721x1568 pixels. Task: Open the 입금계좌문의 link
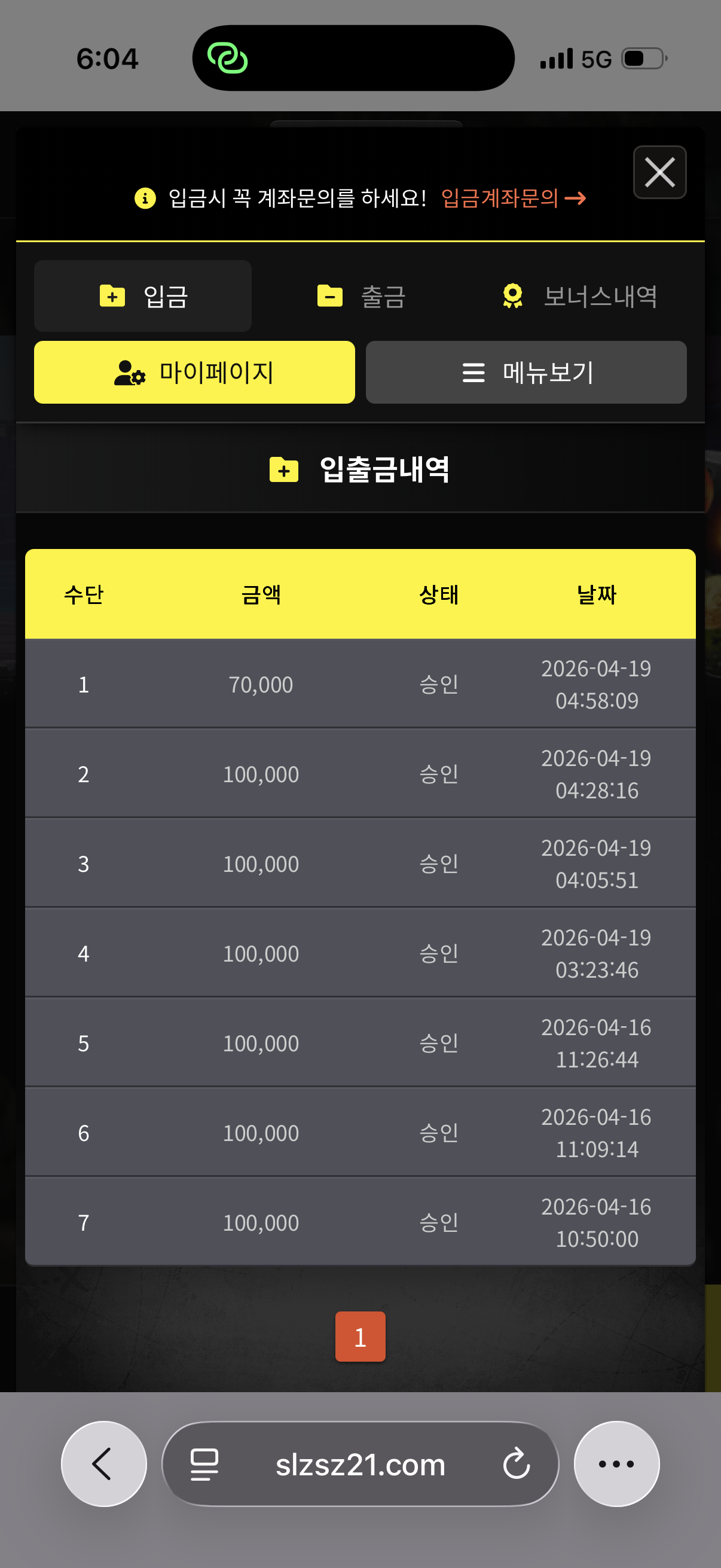pos(512,198)
